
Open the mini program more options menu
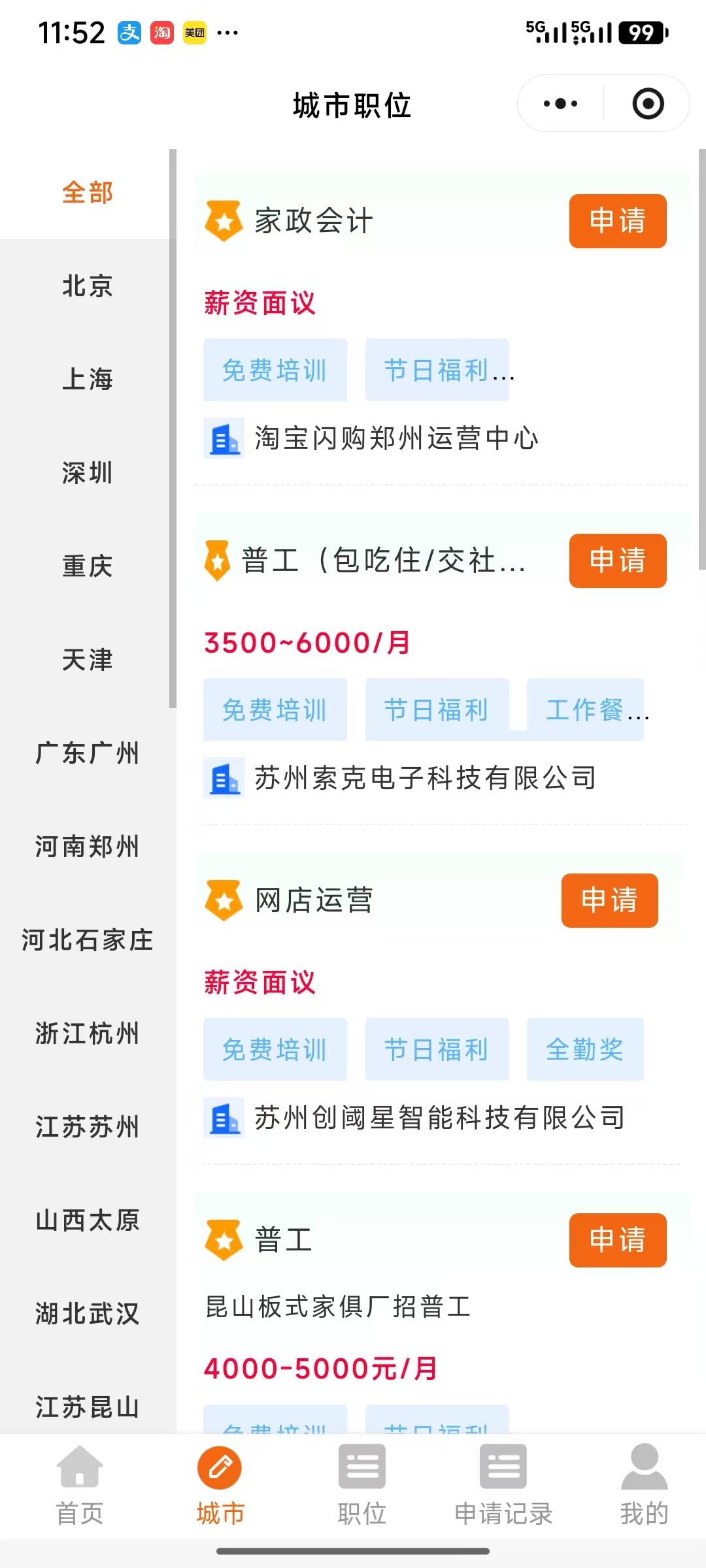(561, 104)
